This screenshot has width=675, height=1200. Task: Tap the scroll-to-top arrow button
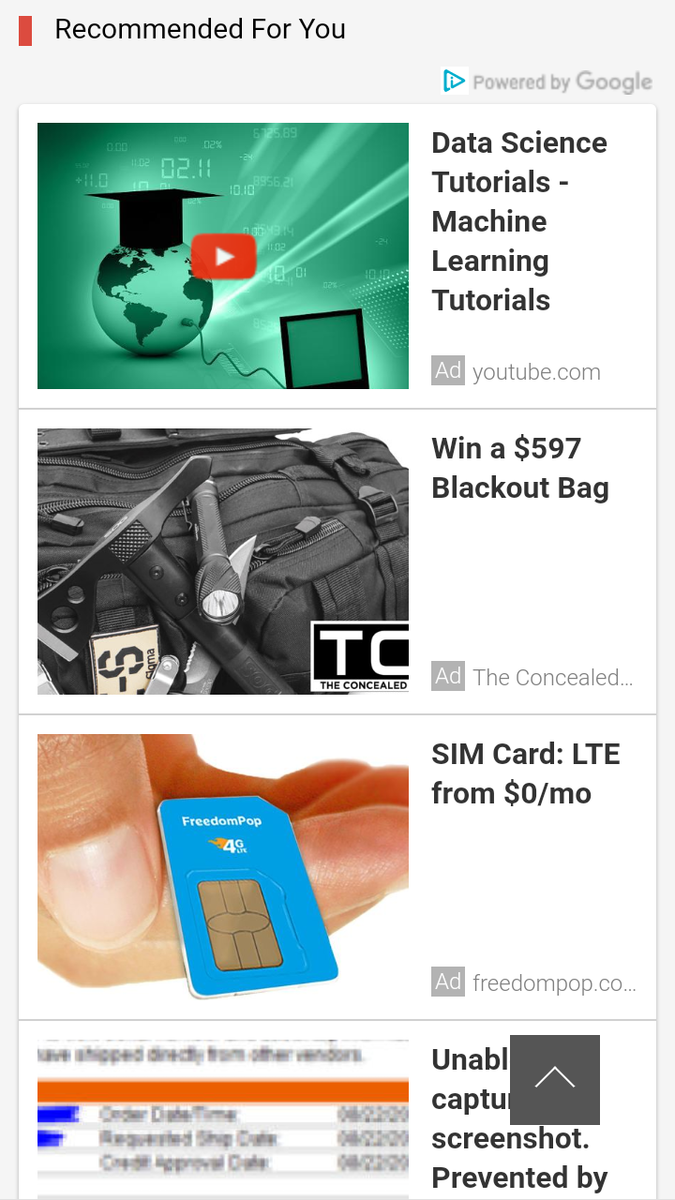[555, 1080]
